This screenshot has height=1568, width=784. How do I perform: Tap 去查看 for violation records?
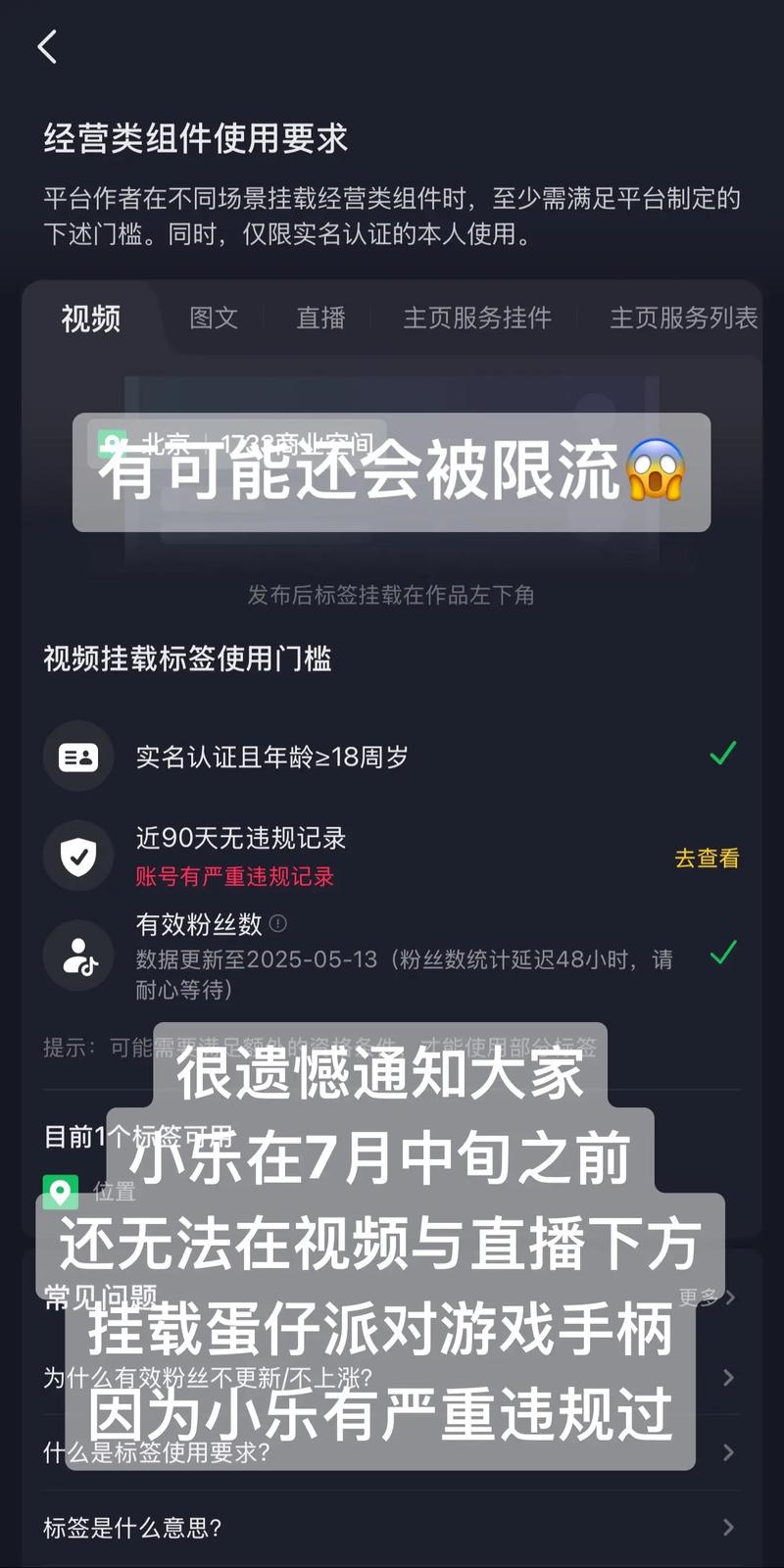[x=707, y=857]
